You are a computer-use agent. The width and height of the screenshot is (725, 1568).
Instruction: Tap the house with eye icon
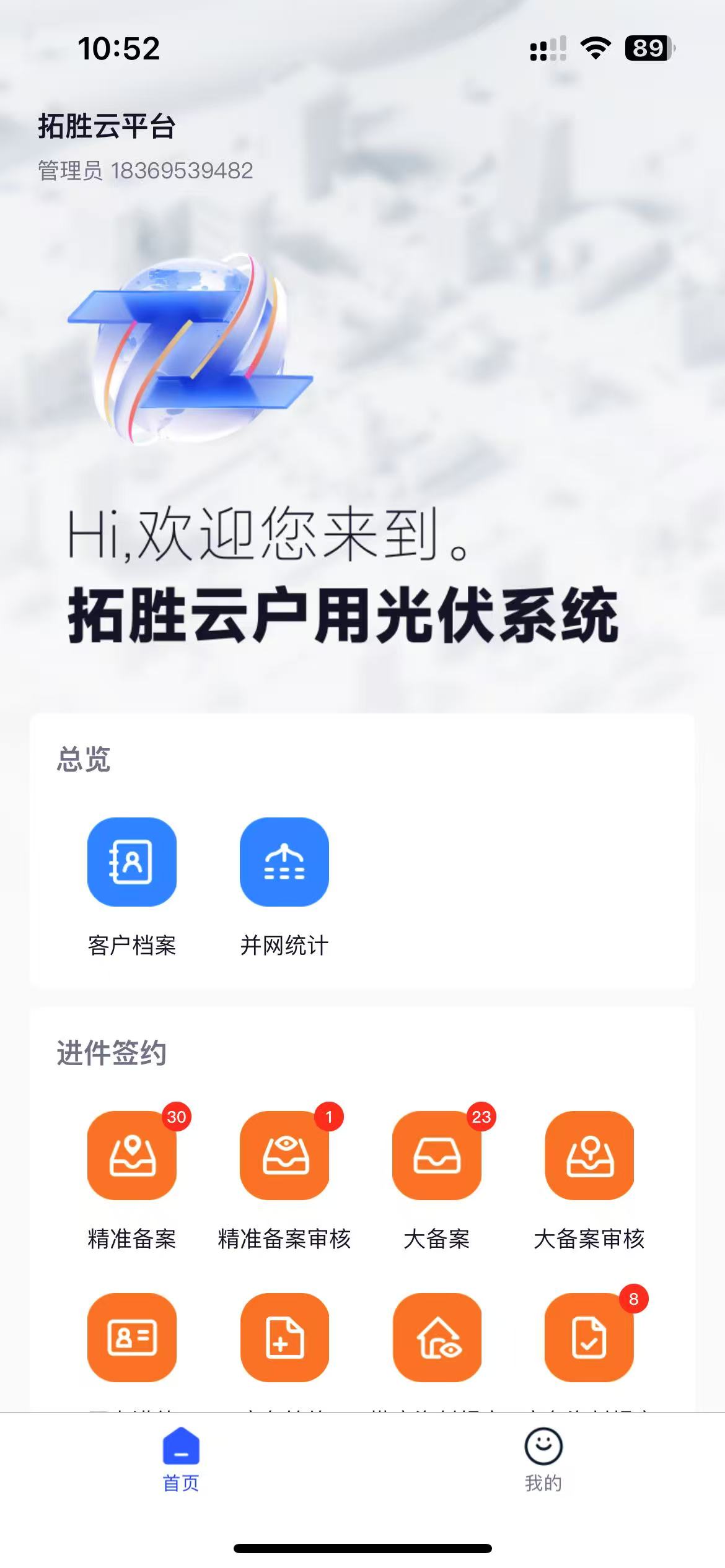(437, 1338)
